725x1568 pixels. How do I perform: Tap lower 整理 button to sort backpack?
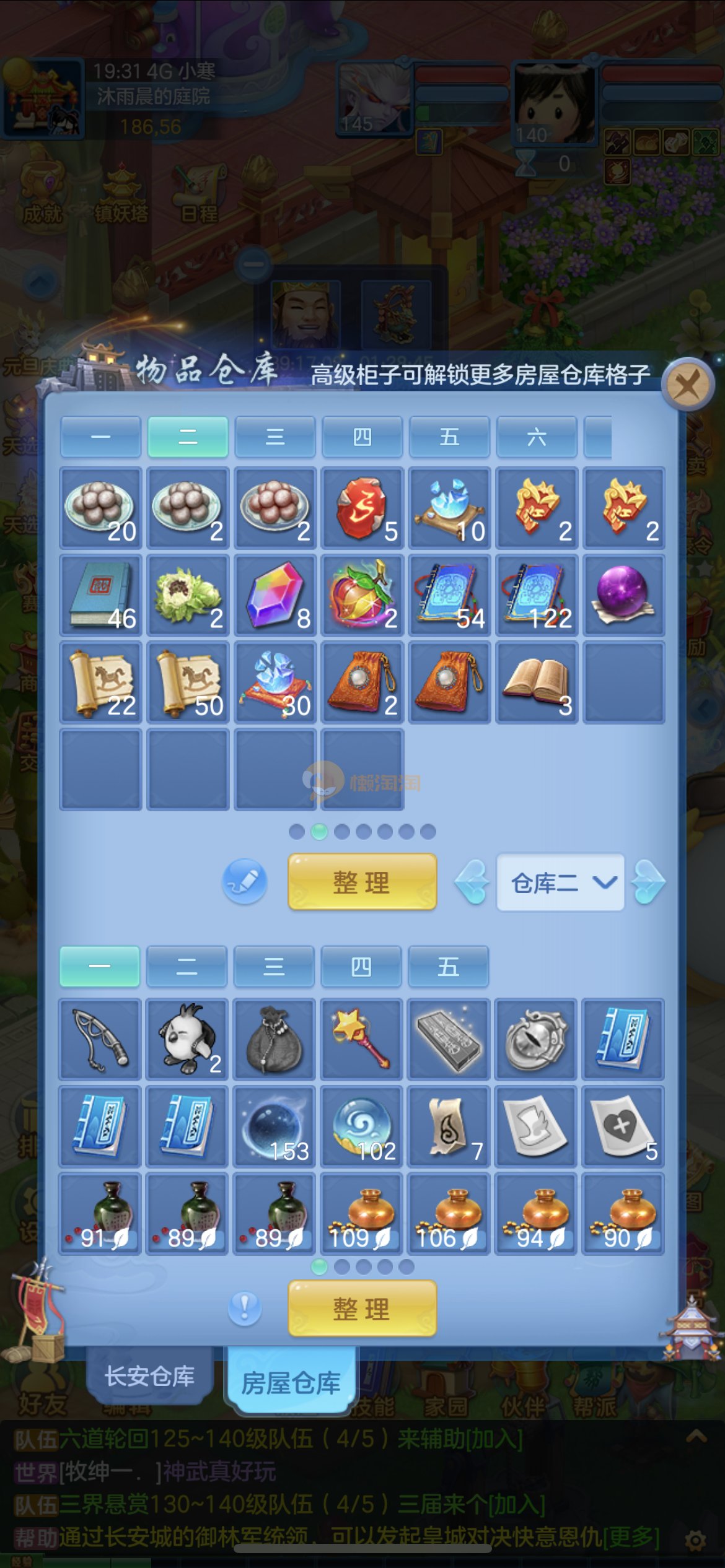click(x=362, y=1309)
